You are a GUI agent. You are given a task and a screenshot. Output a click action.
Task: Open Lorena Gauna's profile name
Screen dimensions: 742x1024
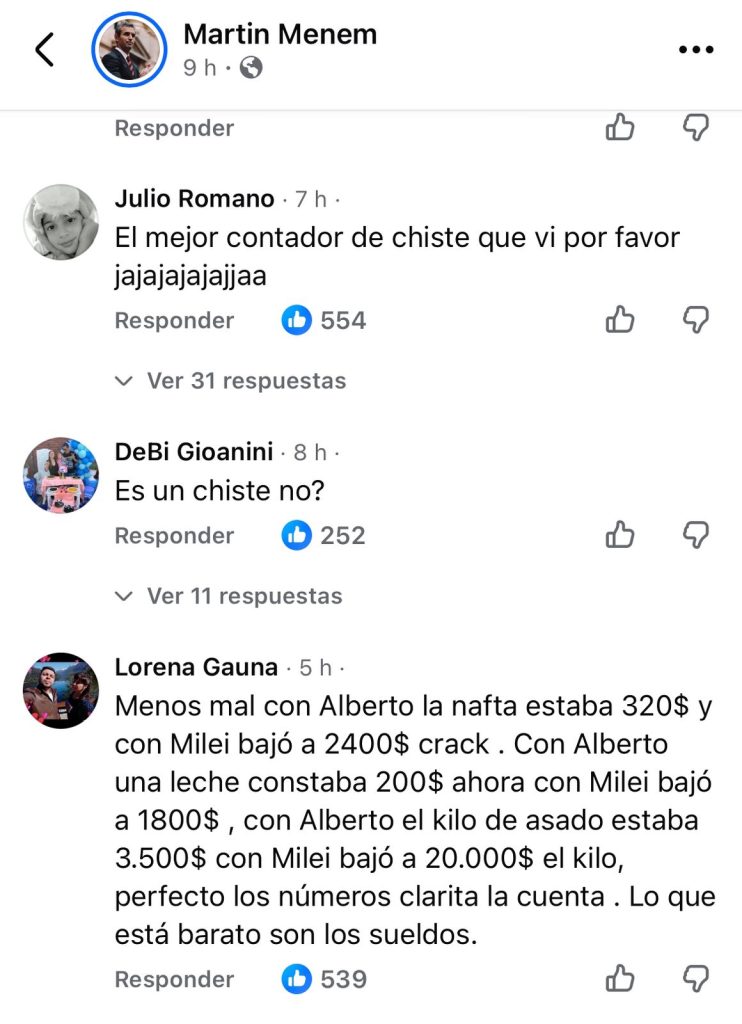pos(196,667)
